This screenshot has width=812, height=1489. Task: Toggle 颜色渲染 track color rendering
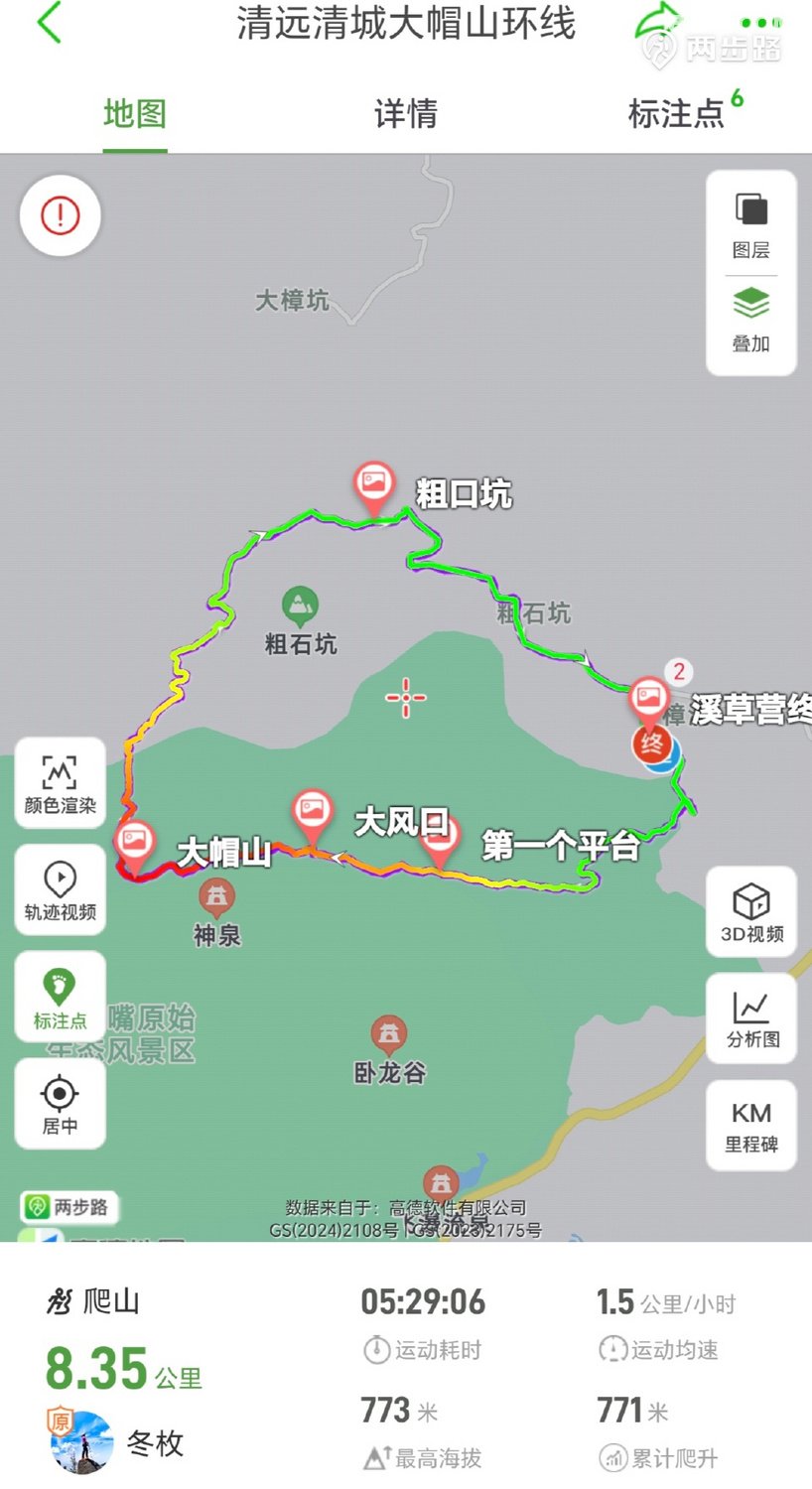click(x=60, y=784)
